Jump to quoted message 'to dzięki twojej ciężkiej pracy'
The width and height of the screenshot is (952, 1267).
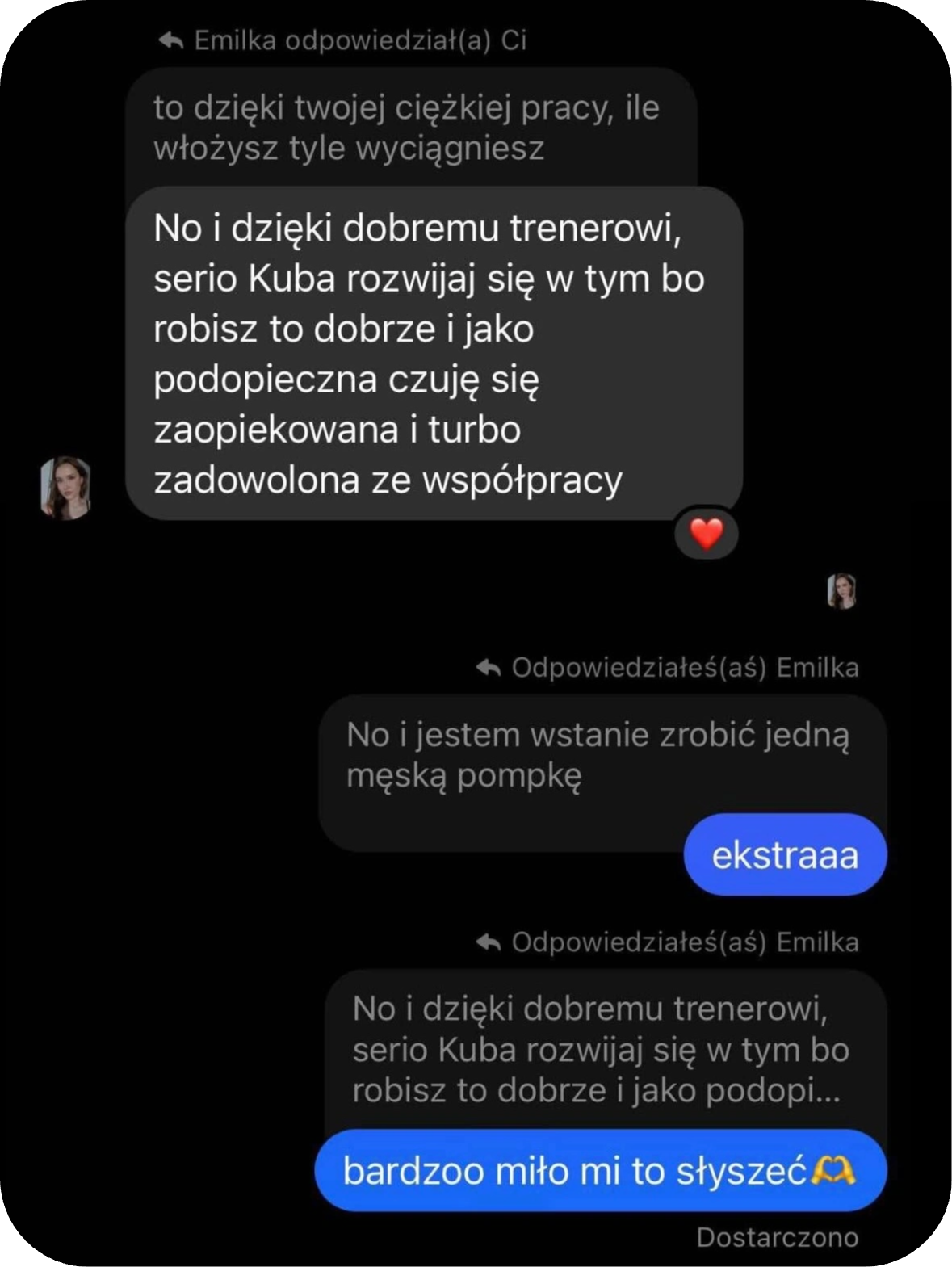410,128
